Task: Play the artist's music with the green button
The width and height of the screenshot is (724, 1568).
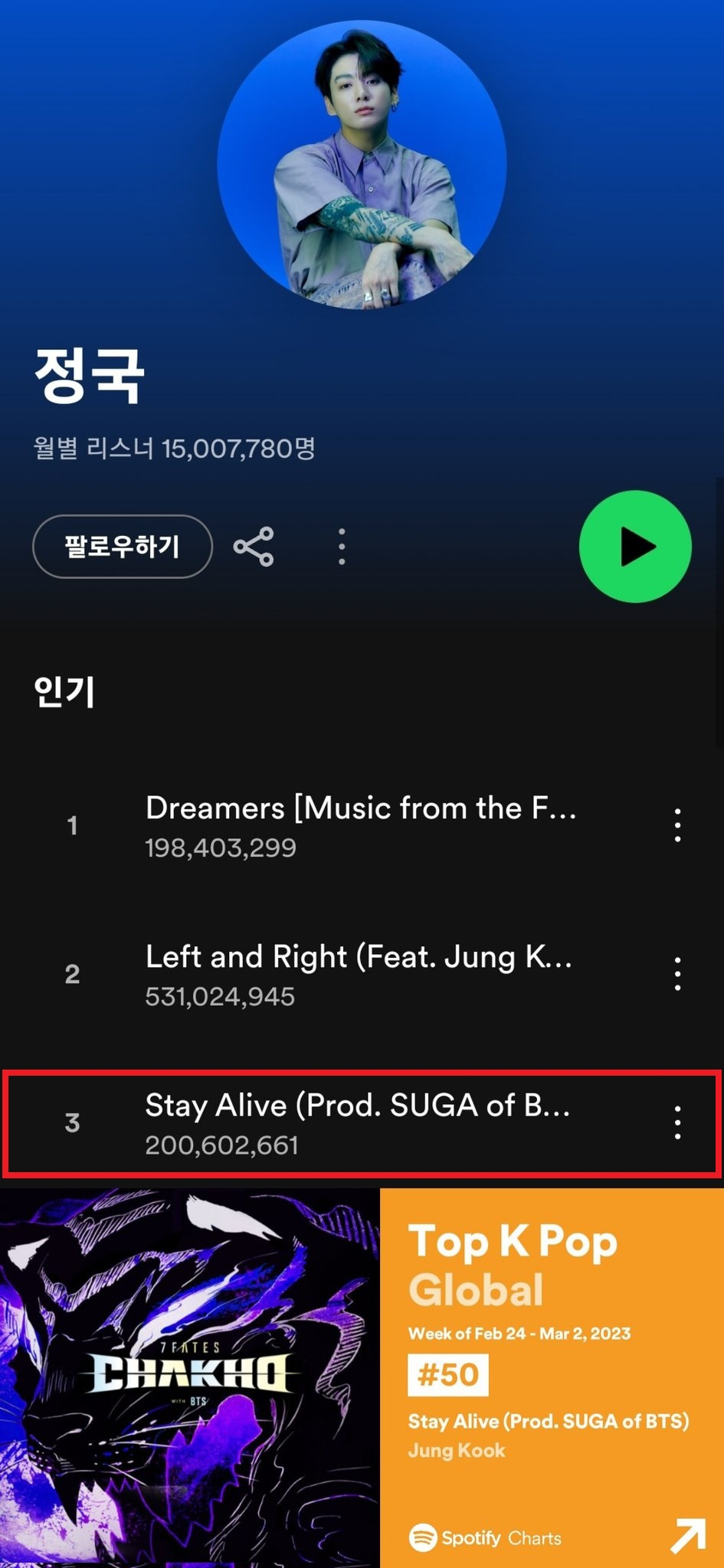Action: (x=635, y=547)
